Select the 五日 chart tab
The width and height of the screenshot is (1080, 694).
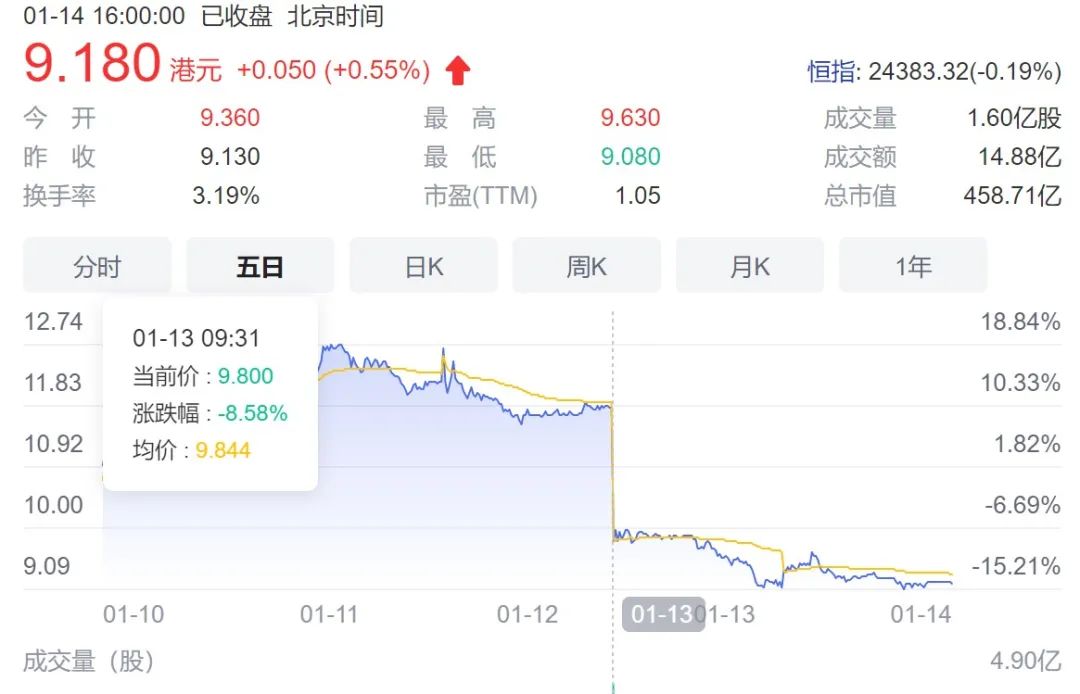[x=260, y=266]
